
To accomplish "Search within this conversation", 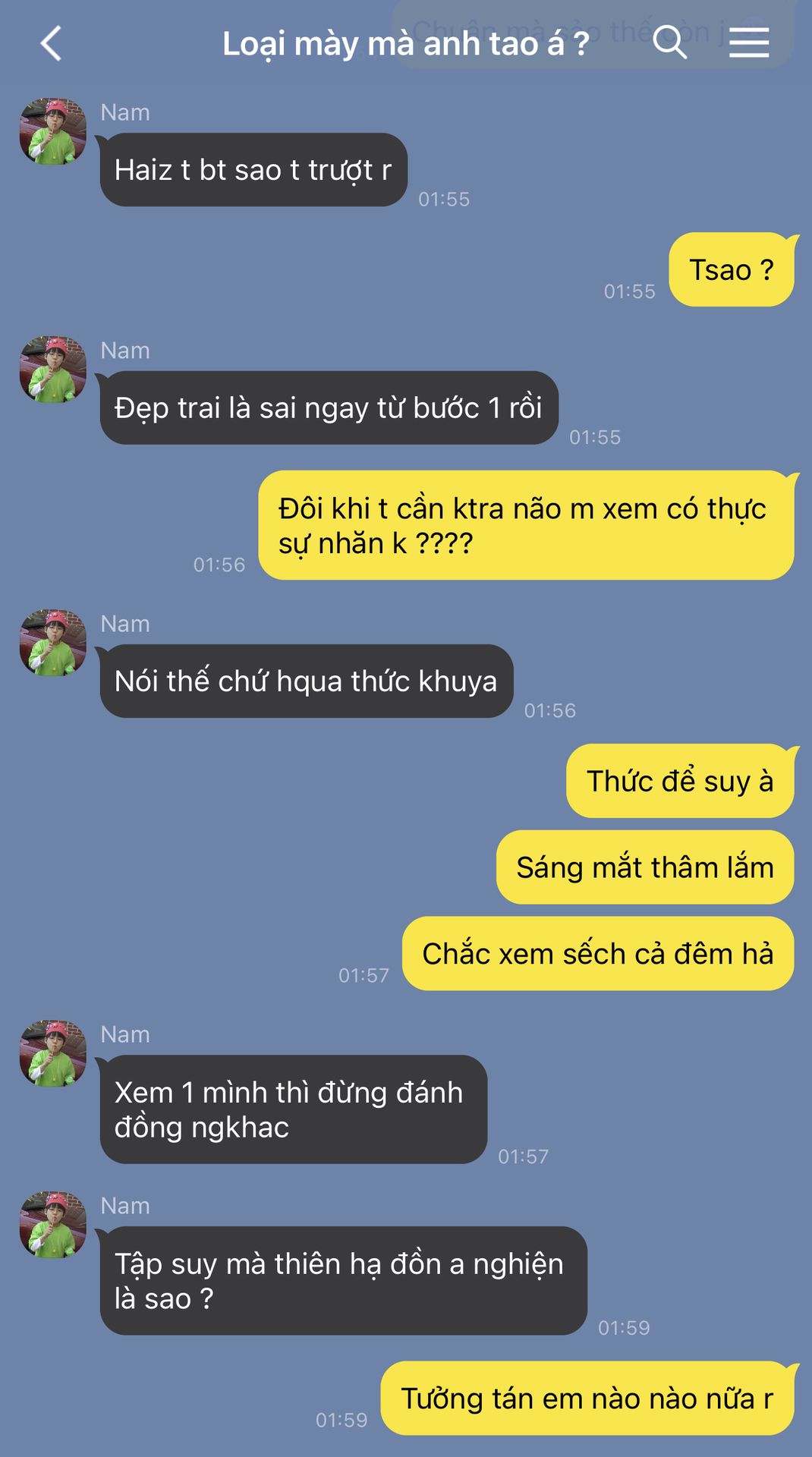I will click(669, 42).
